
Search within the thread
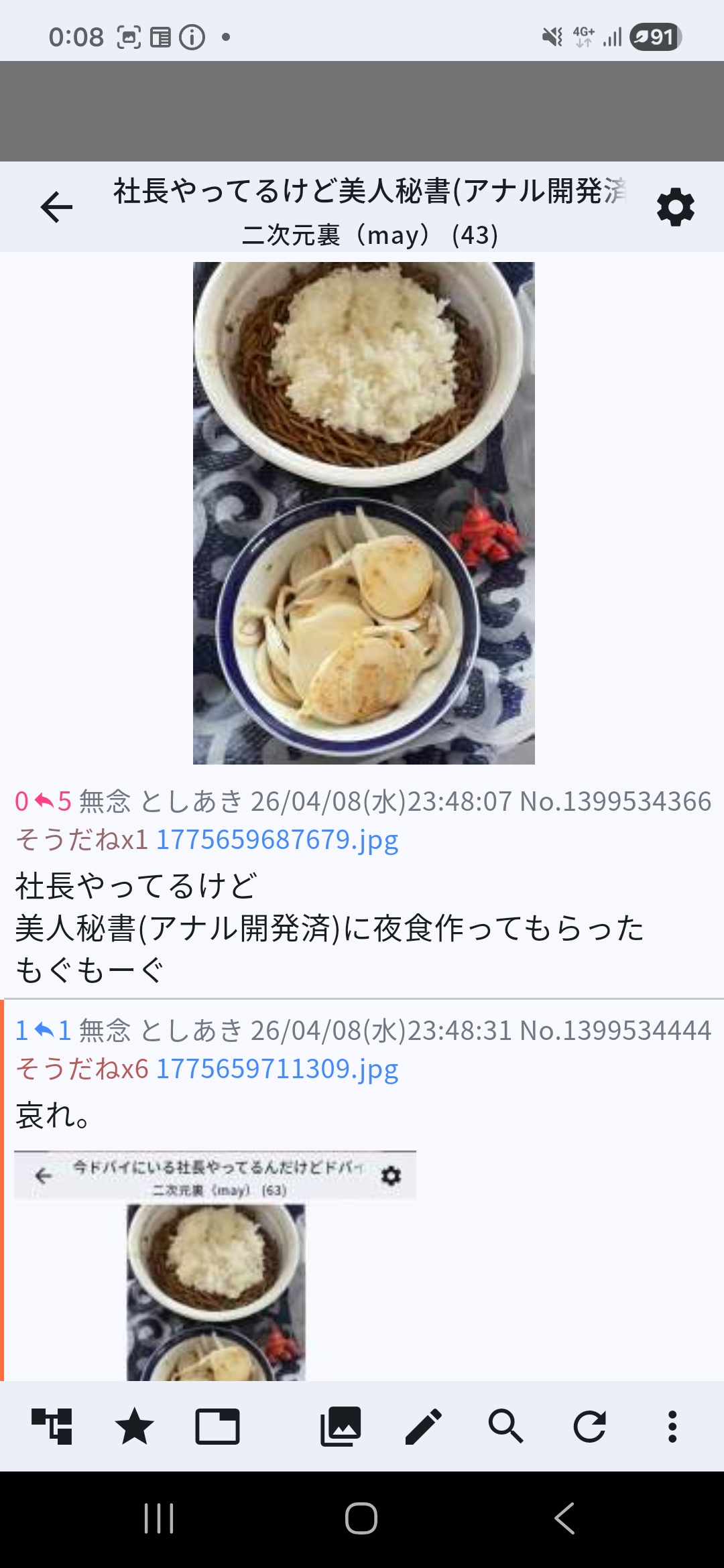506,1426
